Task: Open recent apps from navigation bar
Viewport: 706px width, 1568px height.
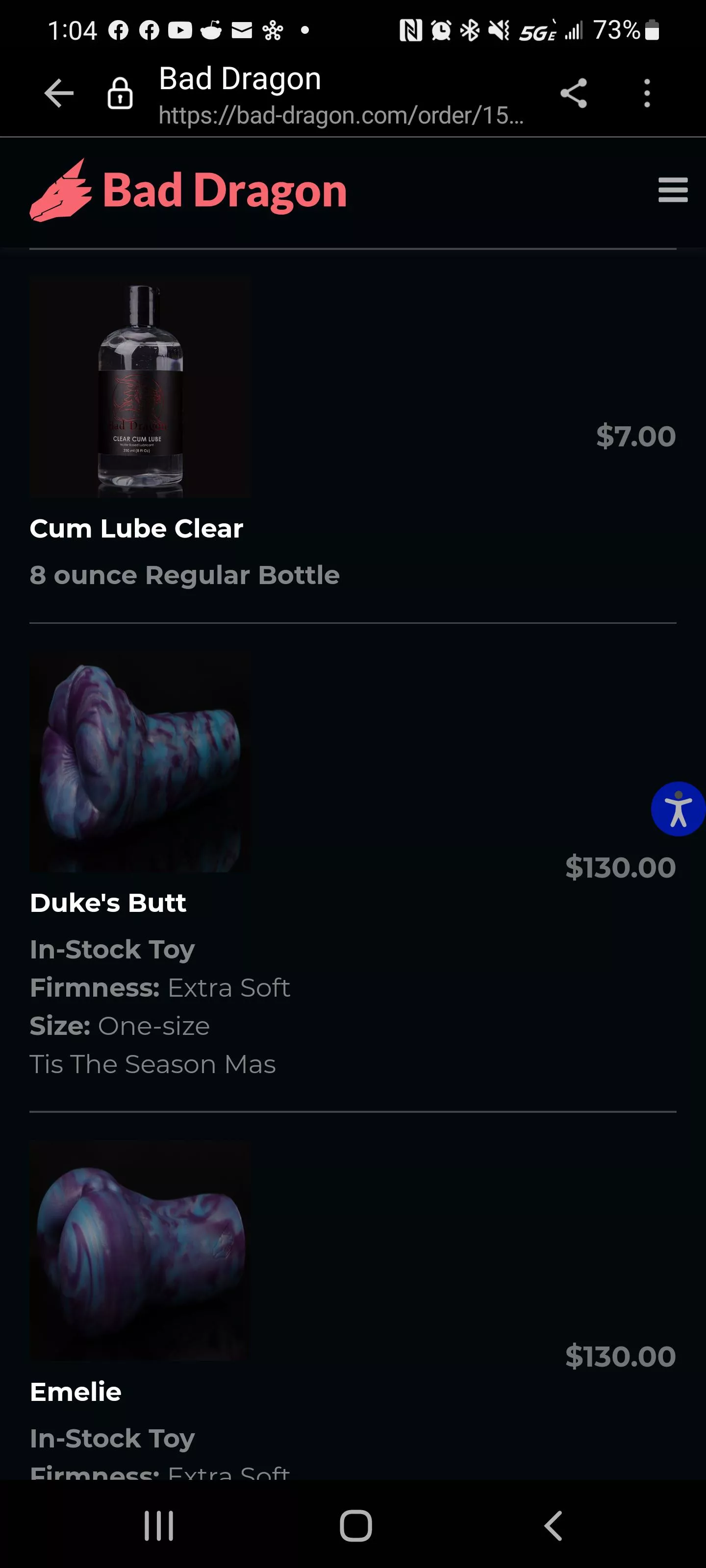Action: click(159, 1526)
